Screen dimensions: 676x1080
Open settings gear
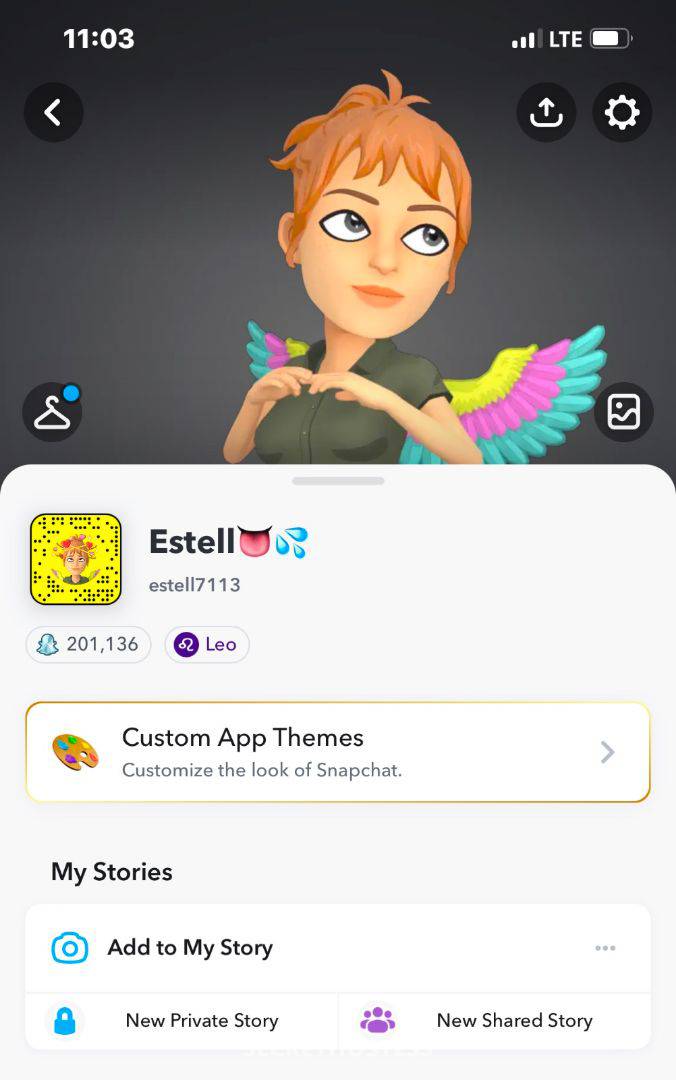(622, 113)
